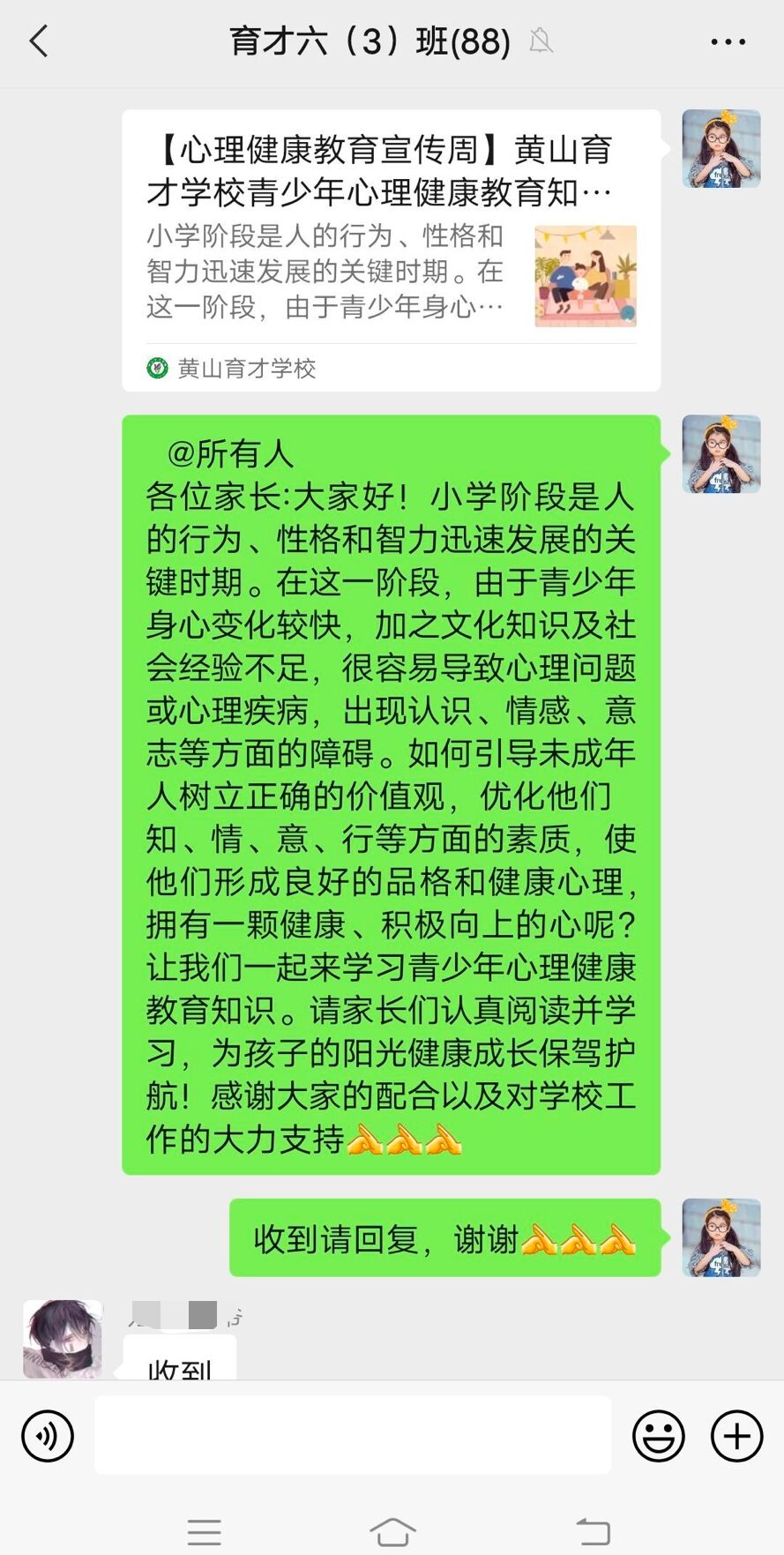Tap the system home button

(x=392, y=1531)
